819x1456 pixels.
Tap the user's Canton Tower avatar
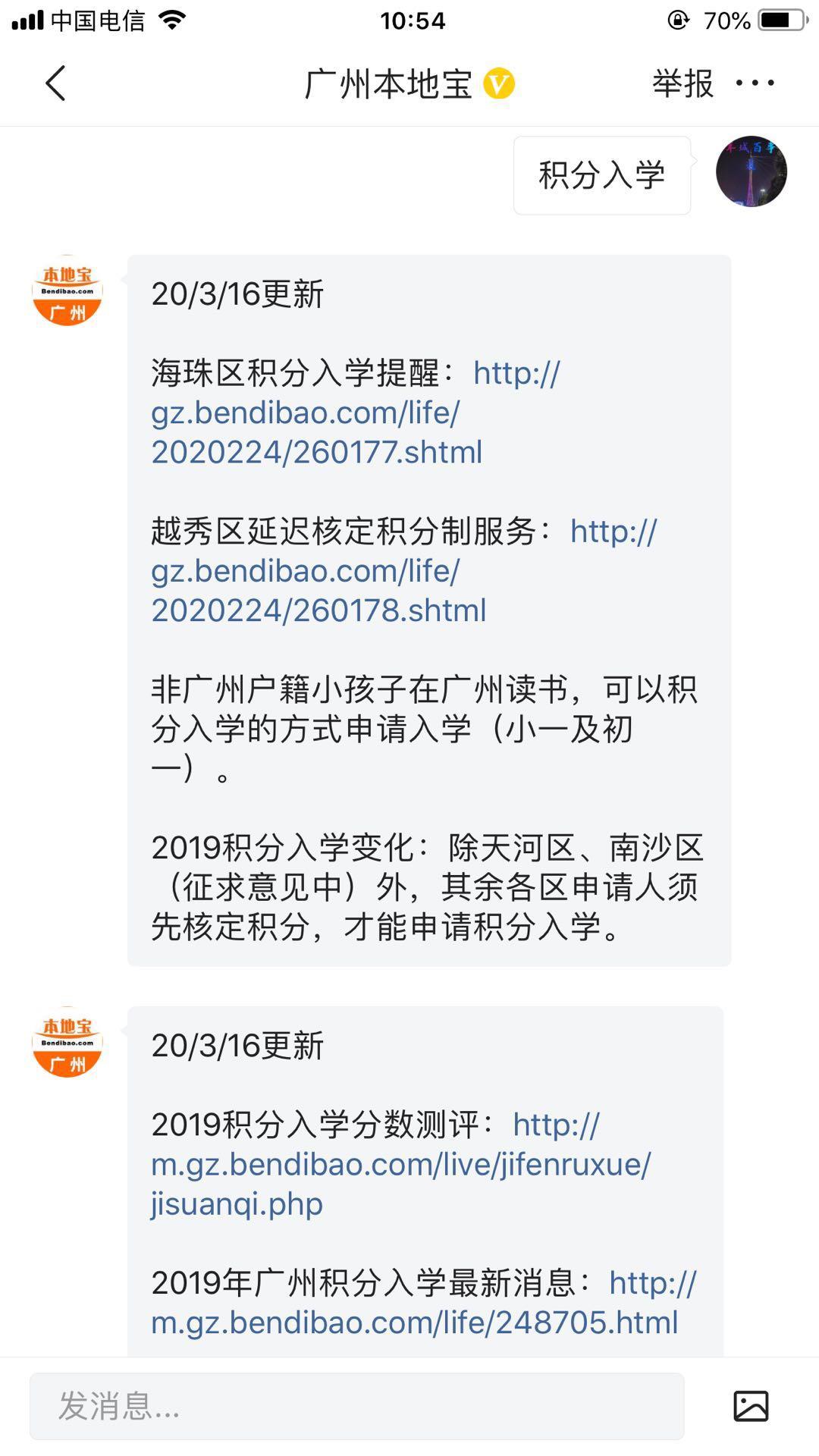pos(749,176)
